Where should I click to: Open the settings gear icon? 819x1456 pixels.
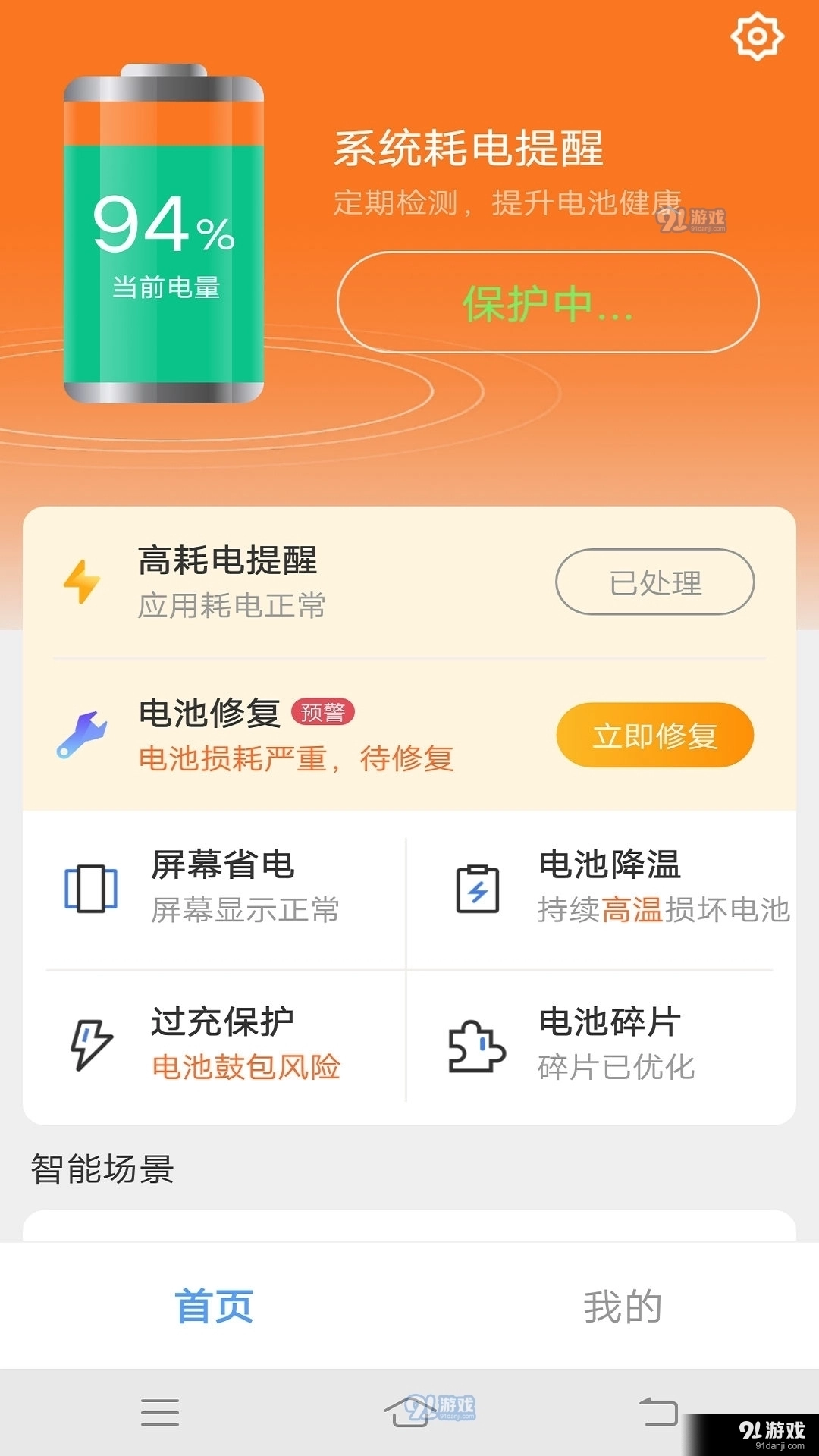(x=756, y=35)
